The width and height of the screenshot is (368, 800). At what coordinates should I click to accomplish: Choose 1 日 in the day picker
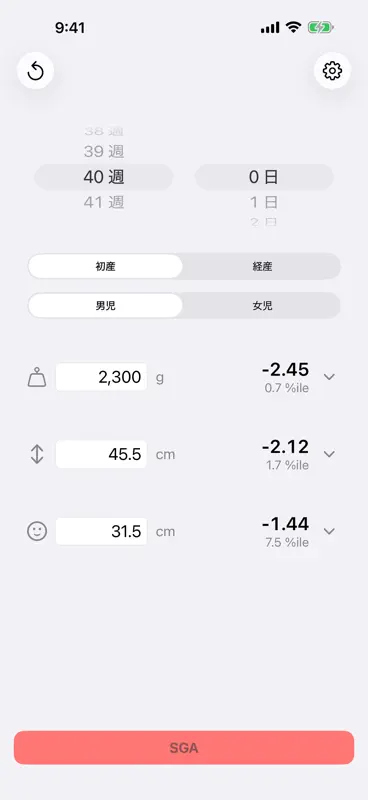[264, 203]
